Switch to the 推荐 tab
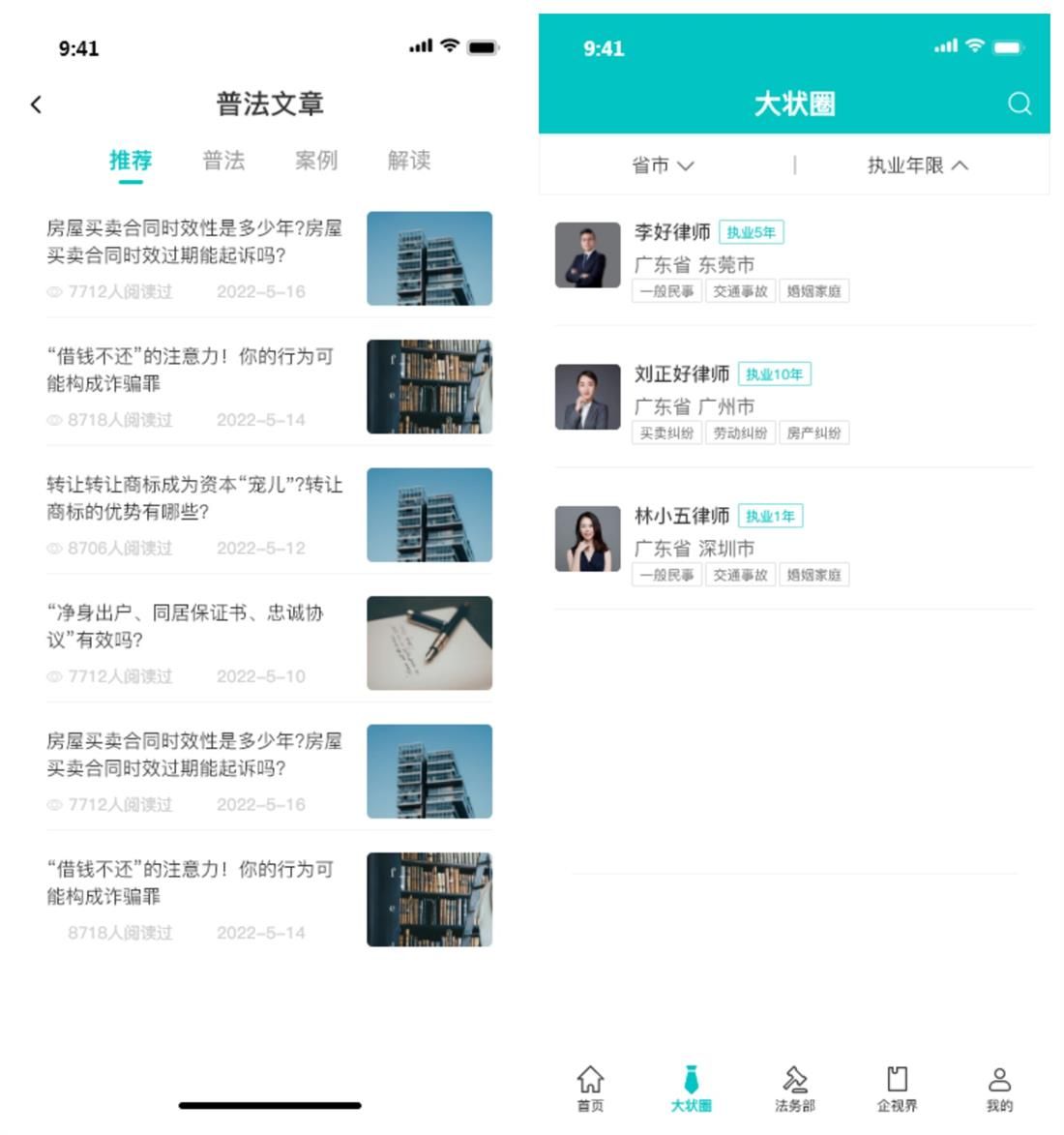 (131, 161)
